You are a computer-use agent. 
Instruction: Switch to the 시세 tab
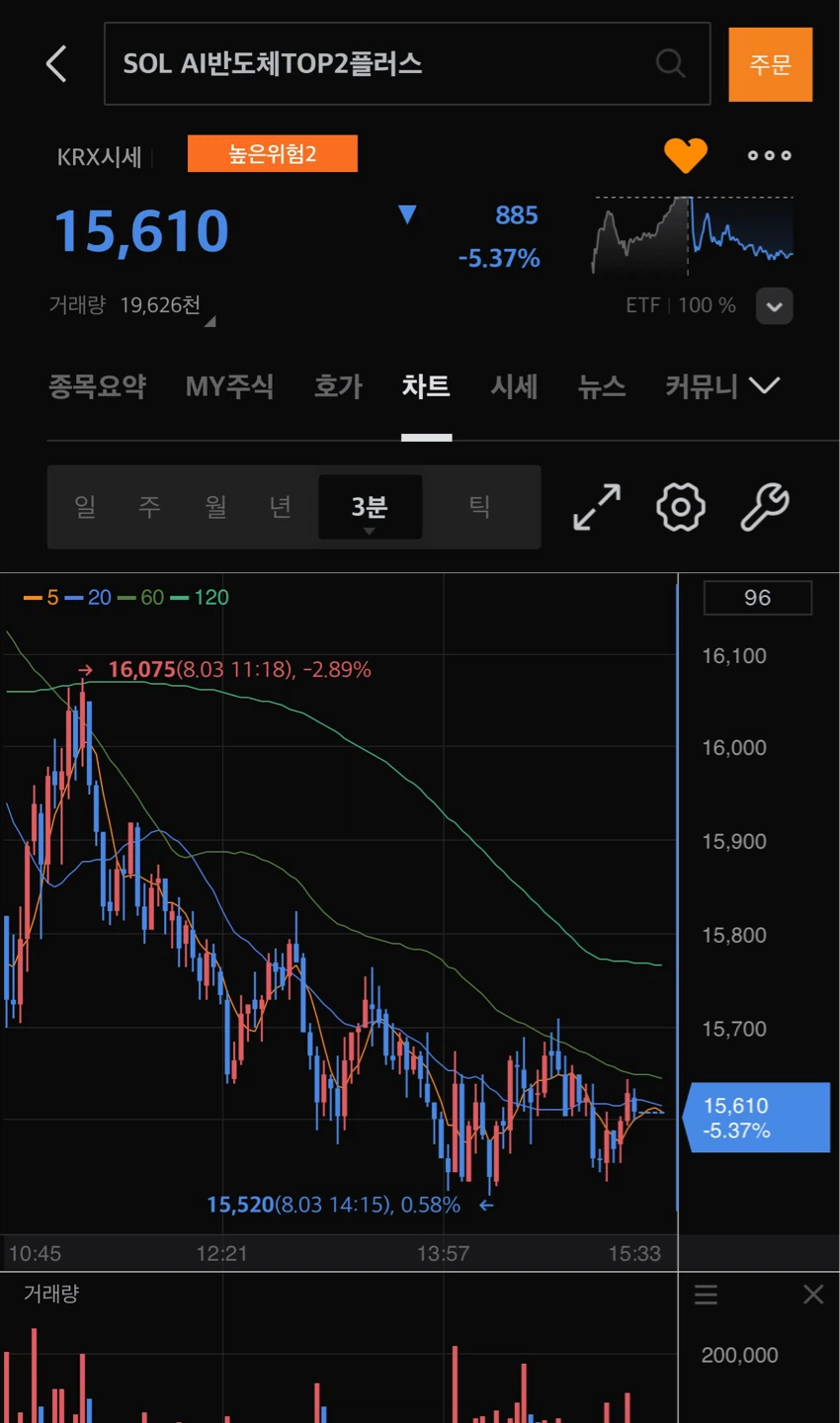[514, 386]
